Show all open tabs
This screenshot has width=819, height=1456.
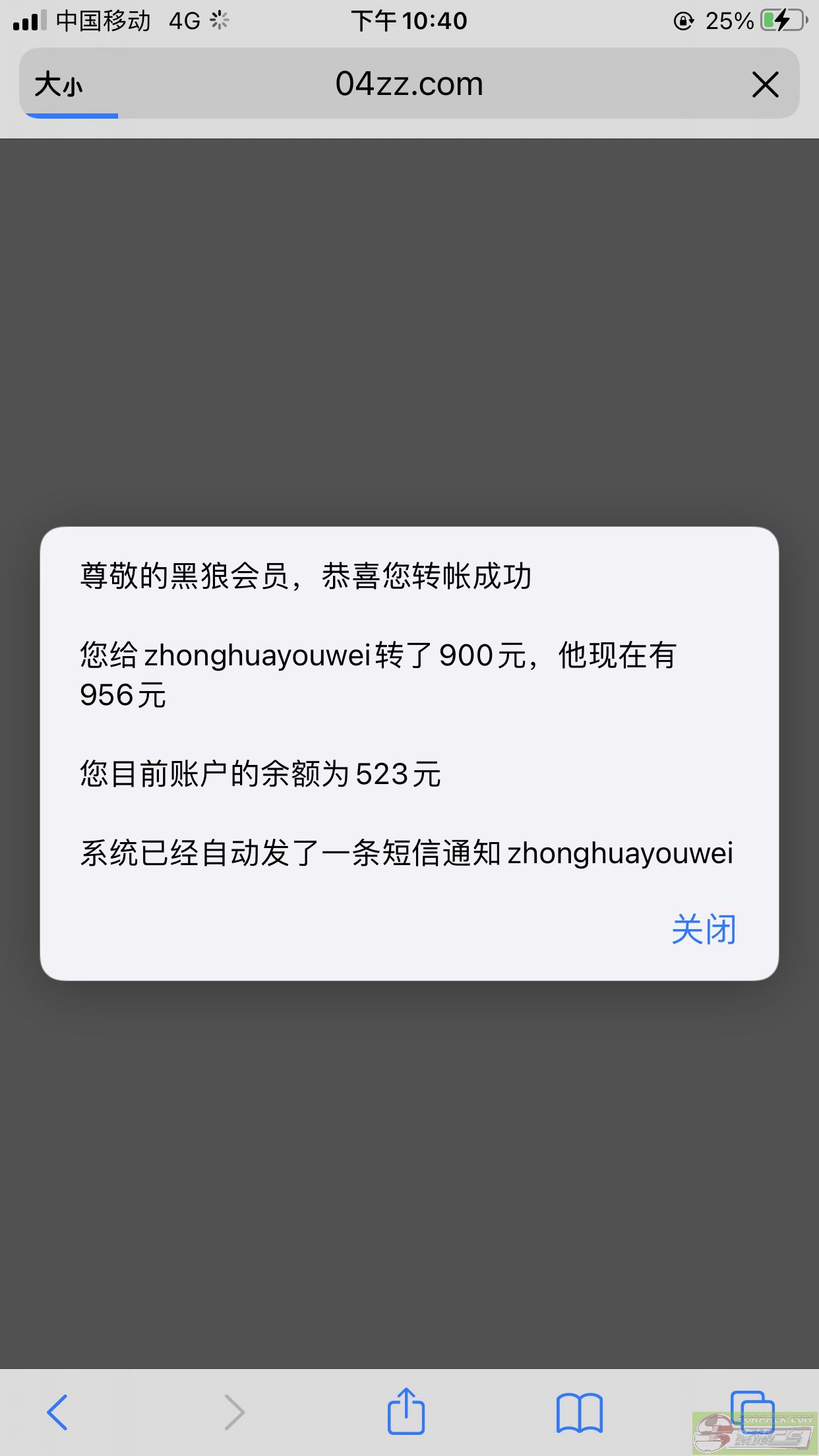tap(752, 1412)
